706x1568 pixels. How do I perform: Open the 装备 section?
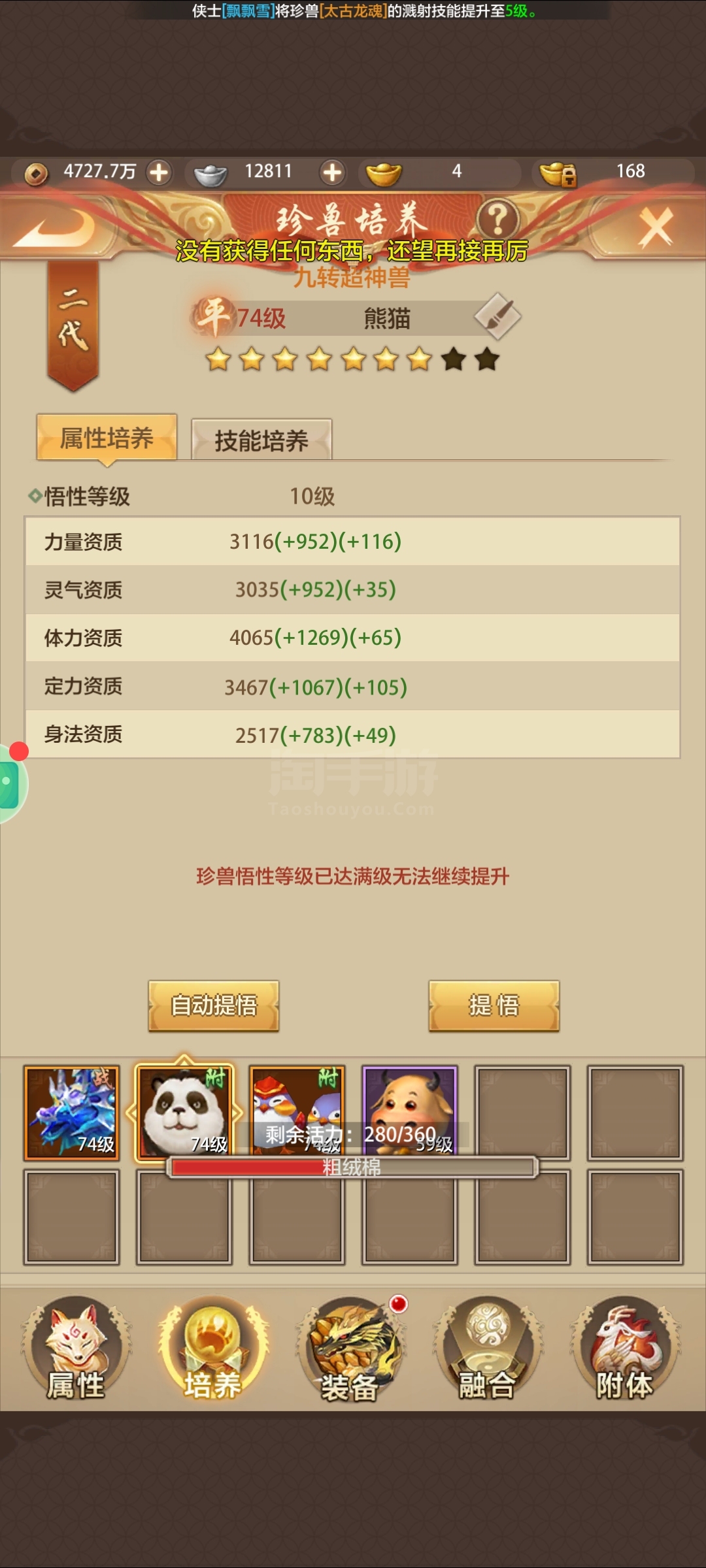click(350, 1349)
